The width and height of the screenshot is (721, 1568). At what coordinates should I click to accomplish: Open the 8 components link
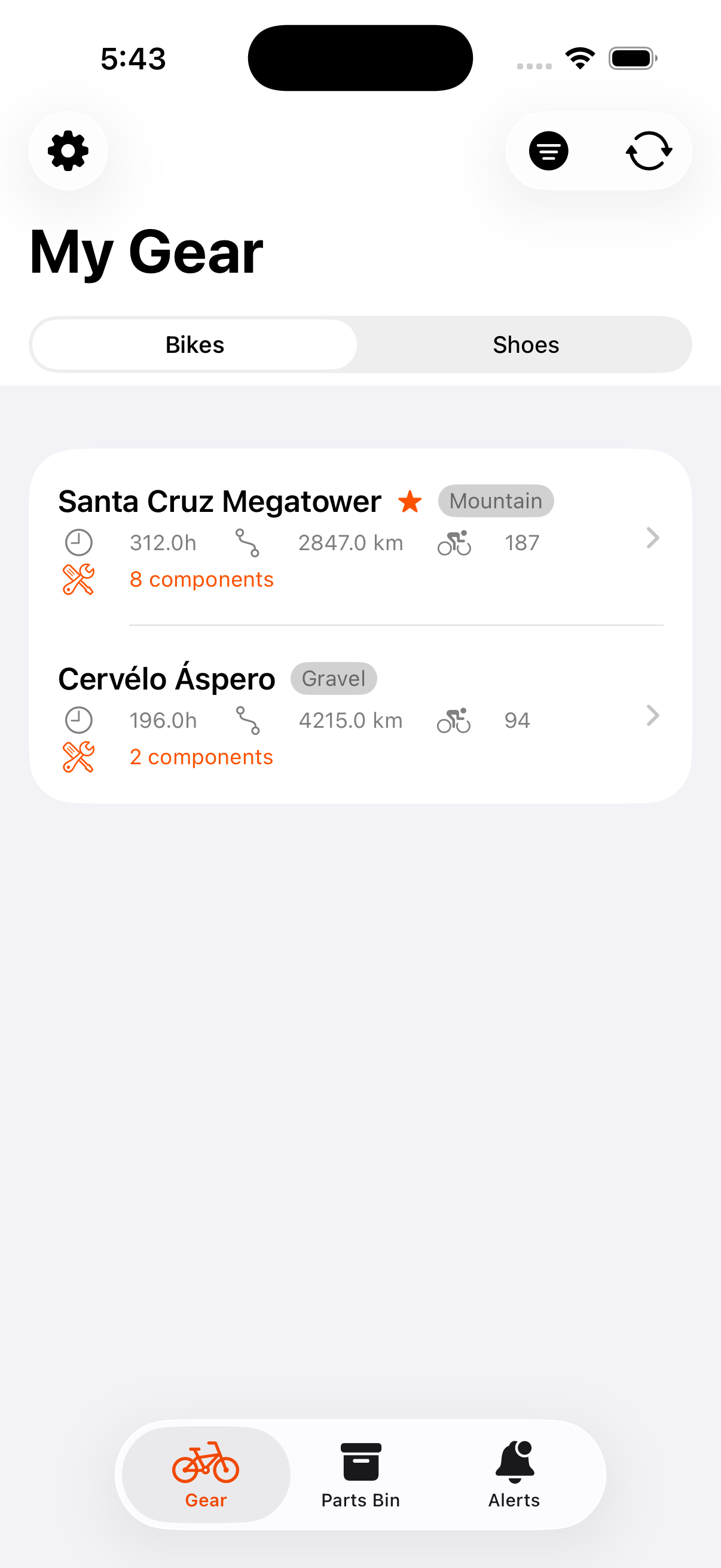pos(201,579)
